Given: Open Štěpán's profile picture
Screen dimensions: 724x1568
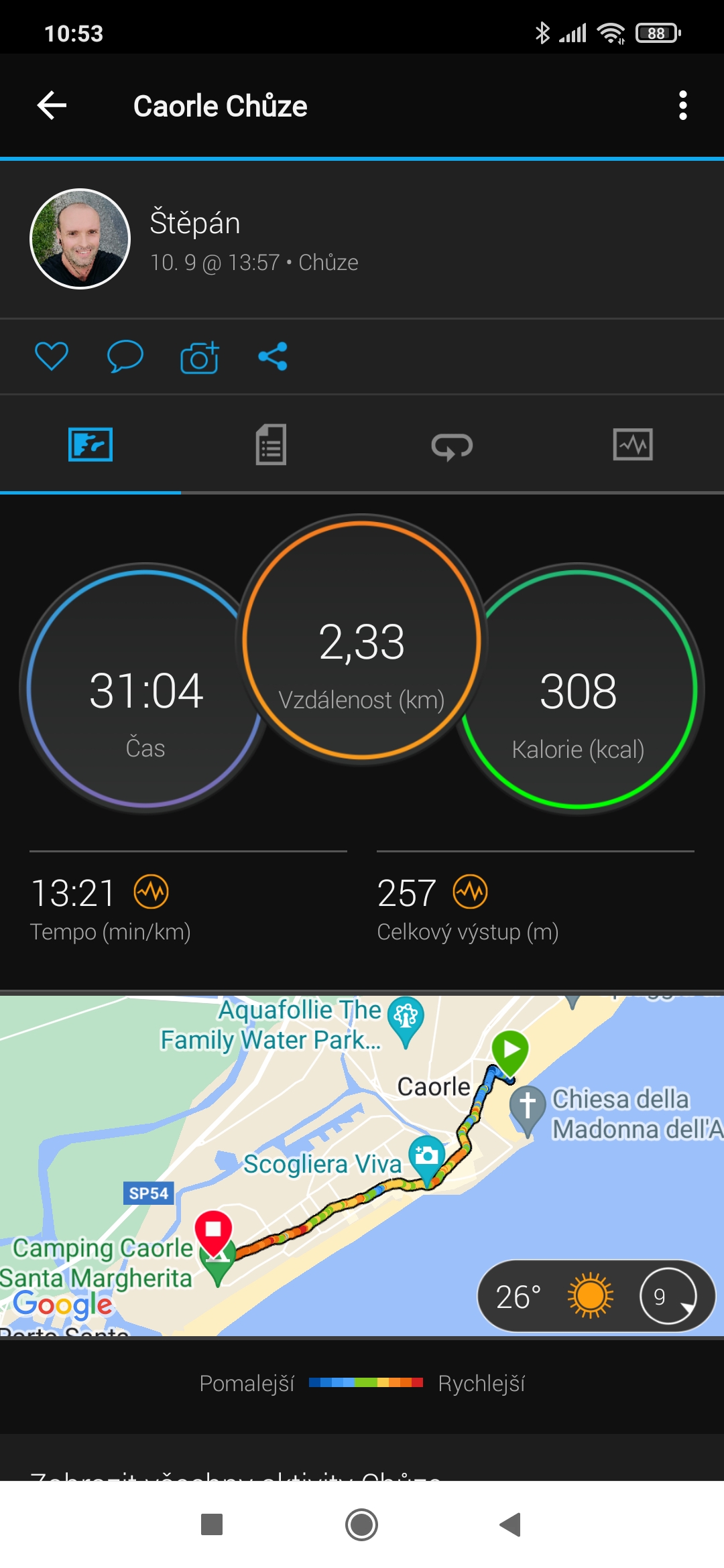Looking at the screenshot, I should [80, 239].
